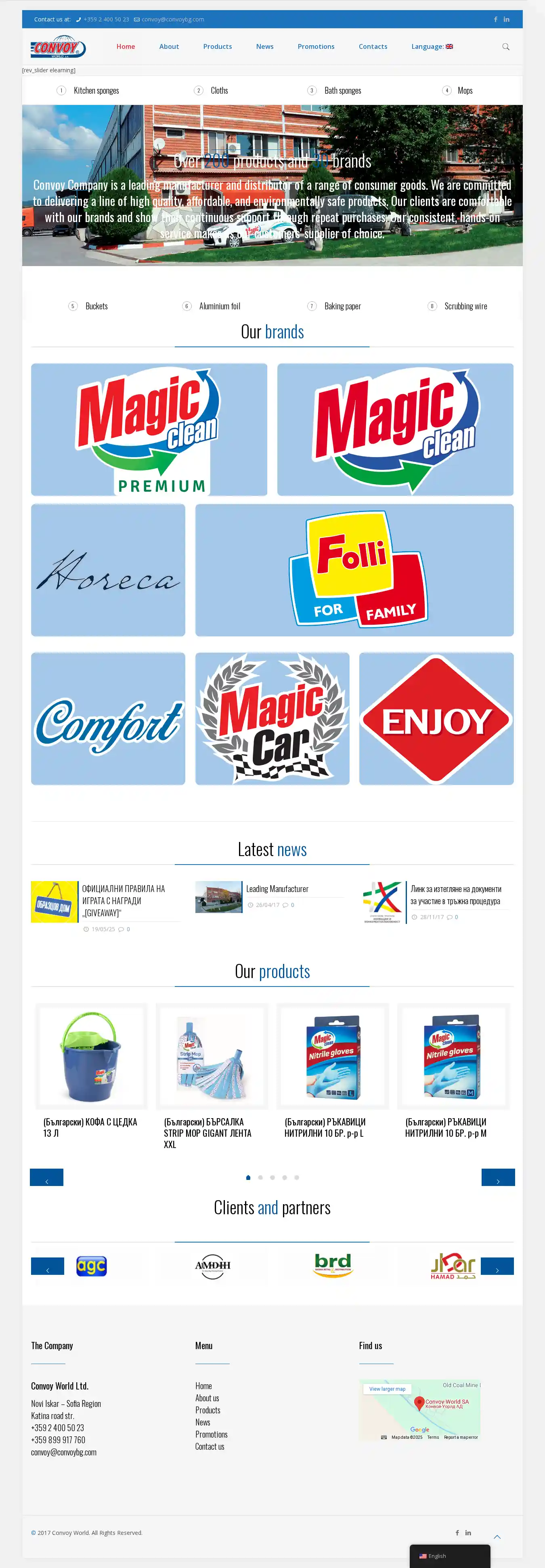Viewport: 545px width, 1568px height.
Task: Go to the About page
Action: pos(168,47)
